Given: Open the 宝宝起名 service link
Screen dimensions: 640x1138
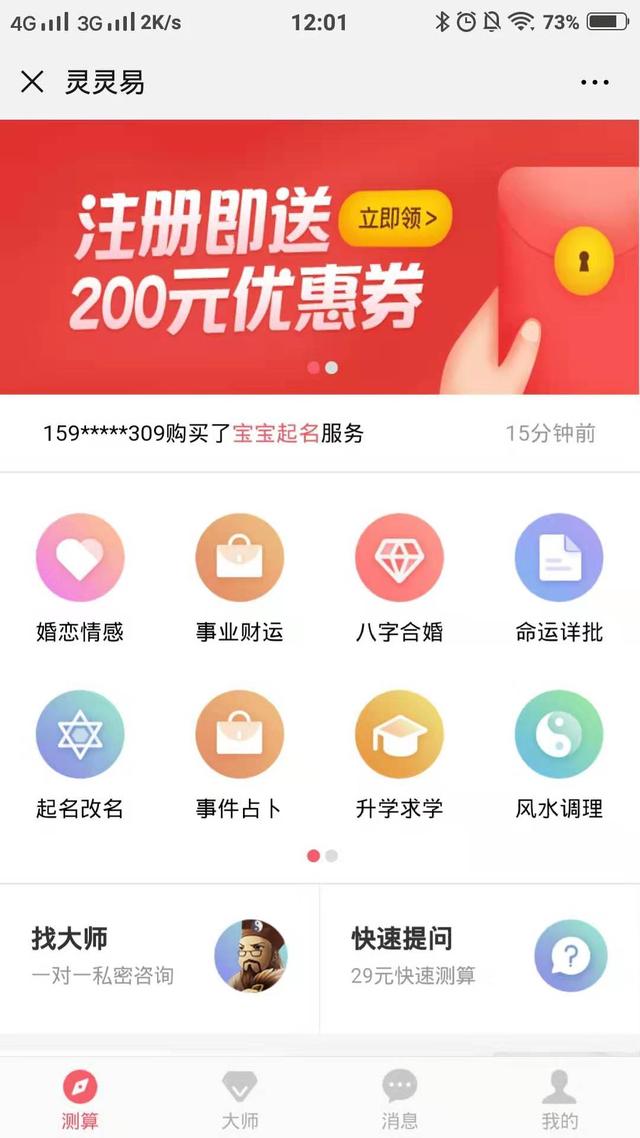Looking at the screenshot, I should pyautogui.click(x=276, y=433).
